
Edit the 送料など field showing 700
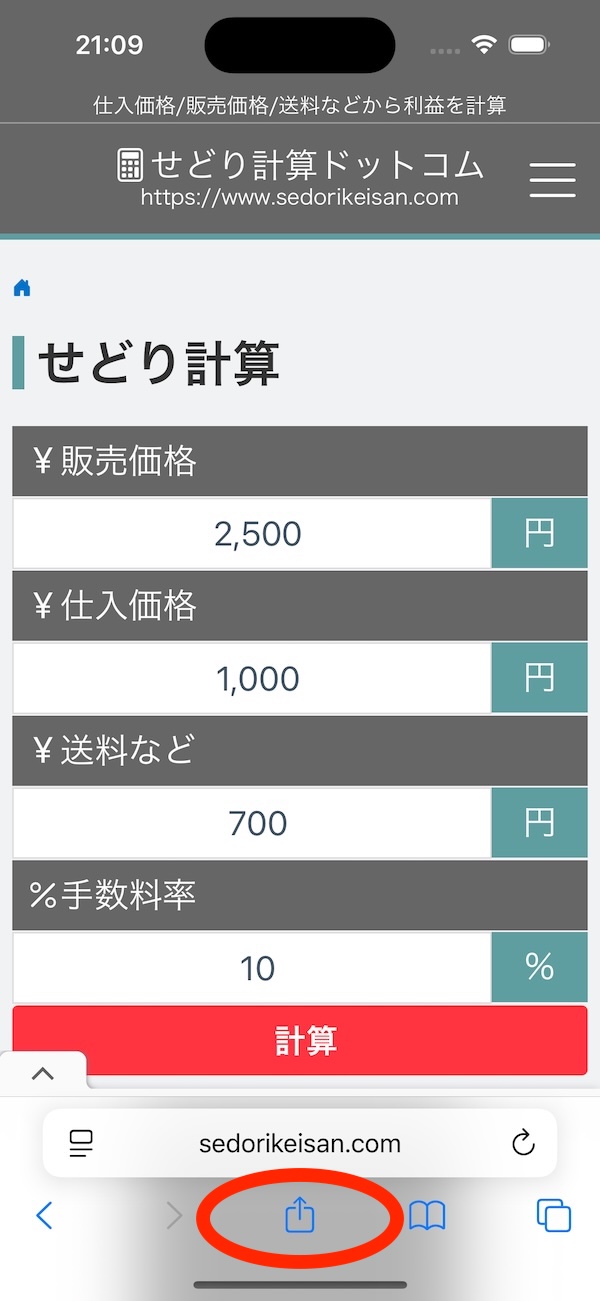click(252, 824)
